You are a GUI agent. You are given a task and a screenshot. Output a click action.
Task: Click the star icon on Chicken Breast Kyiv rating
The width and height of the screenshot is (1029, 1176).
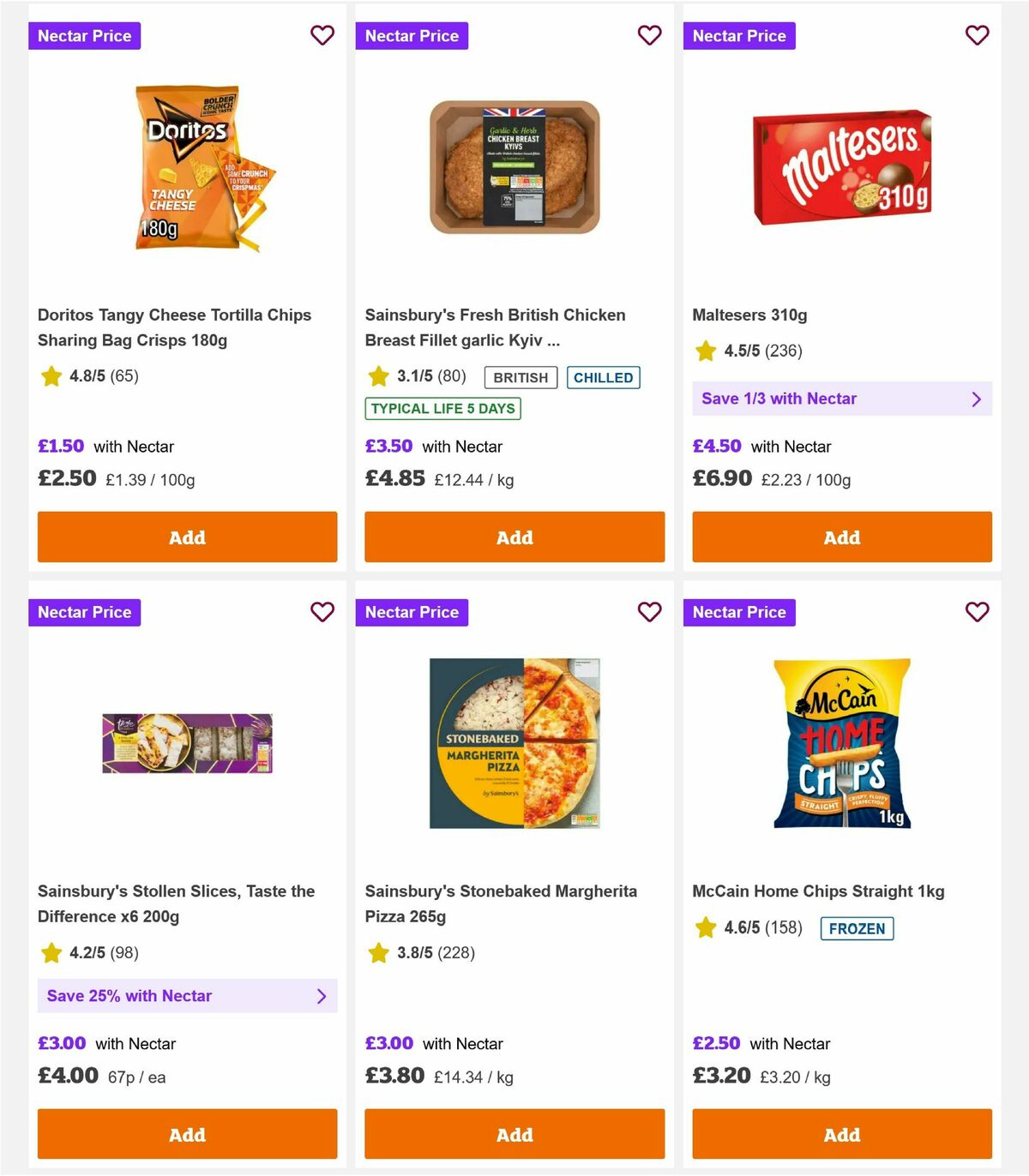(x=378, y=376)
